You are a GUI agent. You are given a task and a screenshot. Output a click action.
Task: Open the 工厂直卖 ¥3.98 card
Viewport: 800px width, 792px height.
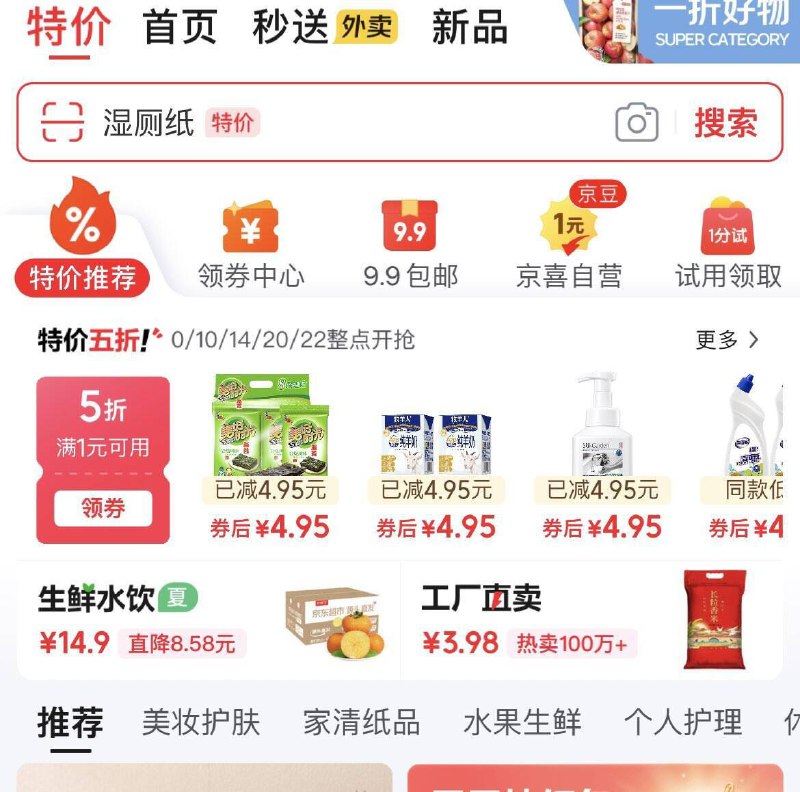pos(590,620)
